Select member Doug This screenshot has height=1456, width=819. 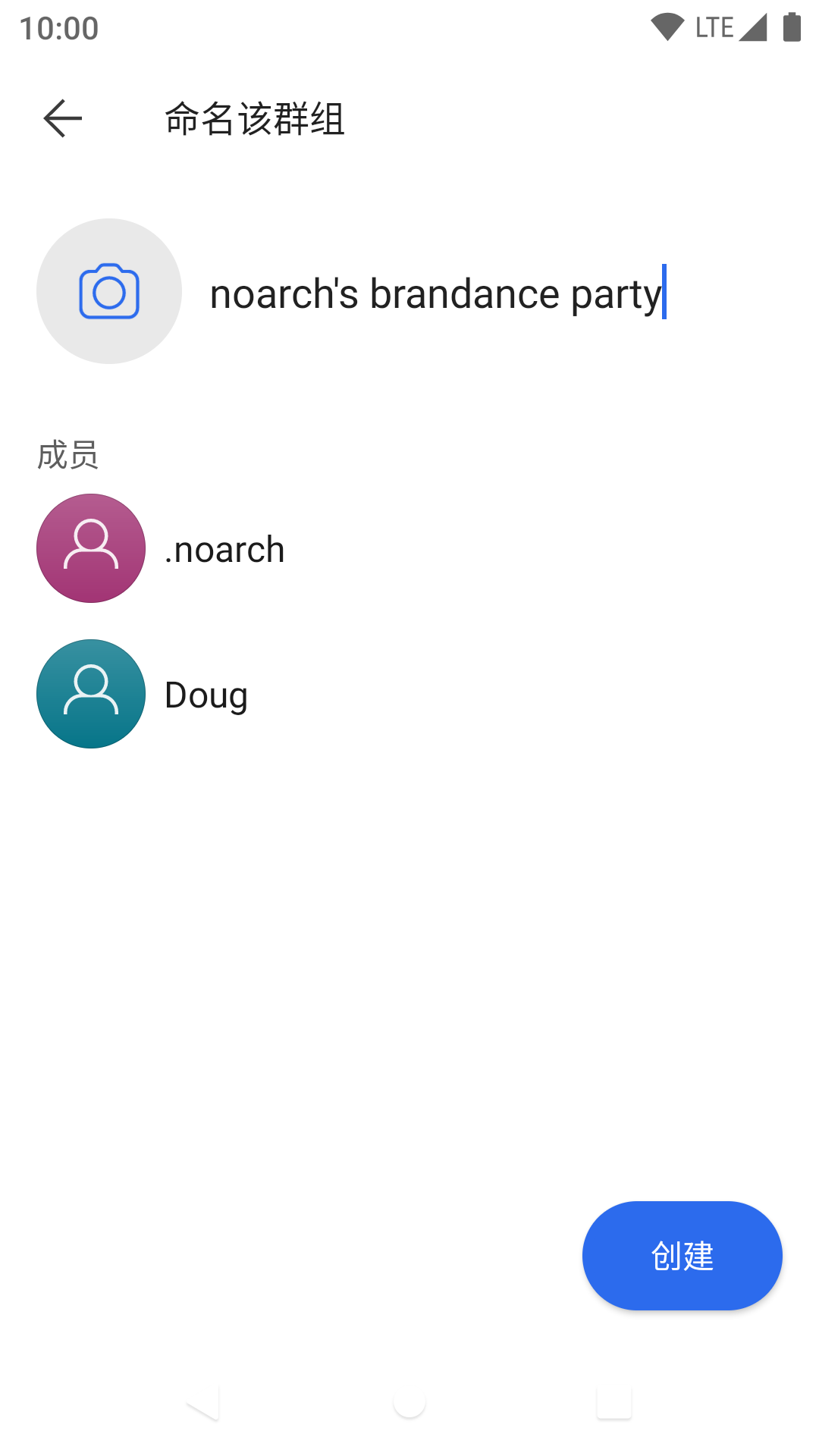(x=206, y=695)
